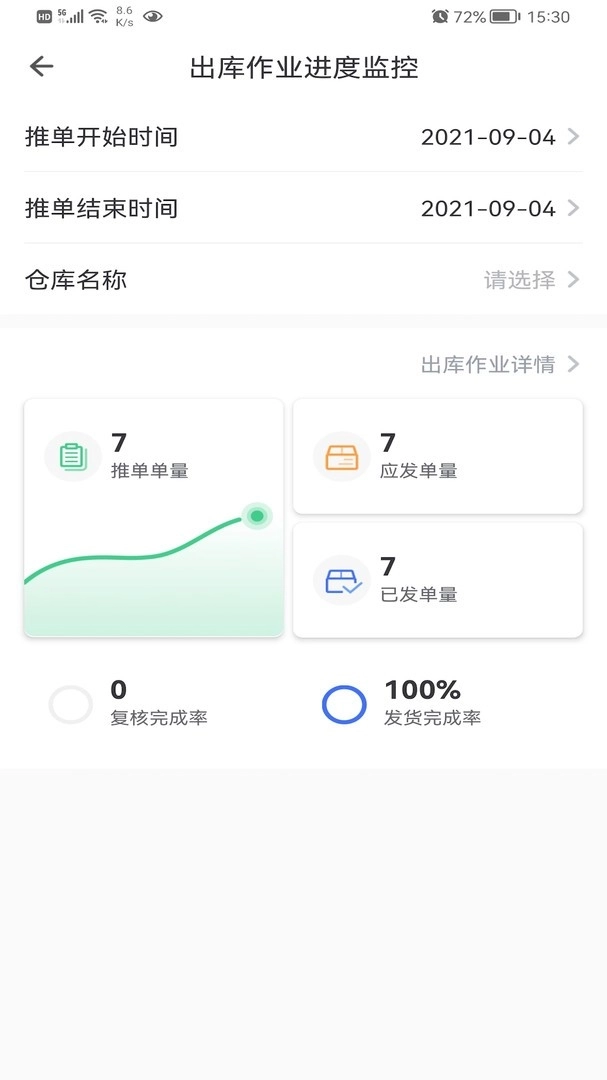Go back using the top arrow
This screenshot has width=607, height=1080.
[41, 67]
